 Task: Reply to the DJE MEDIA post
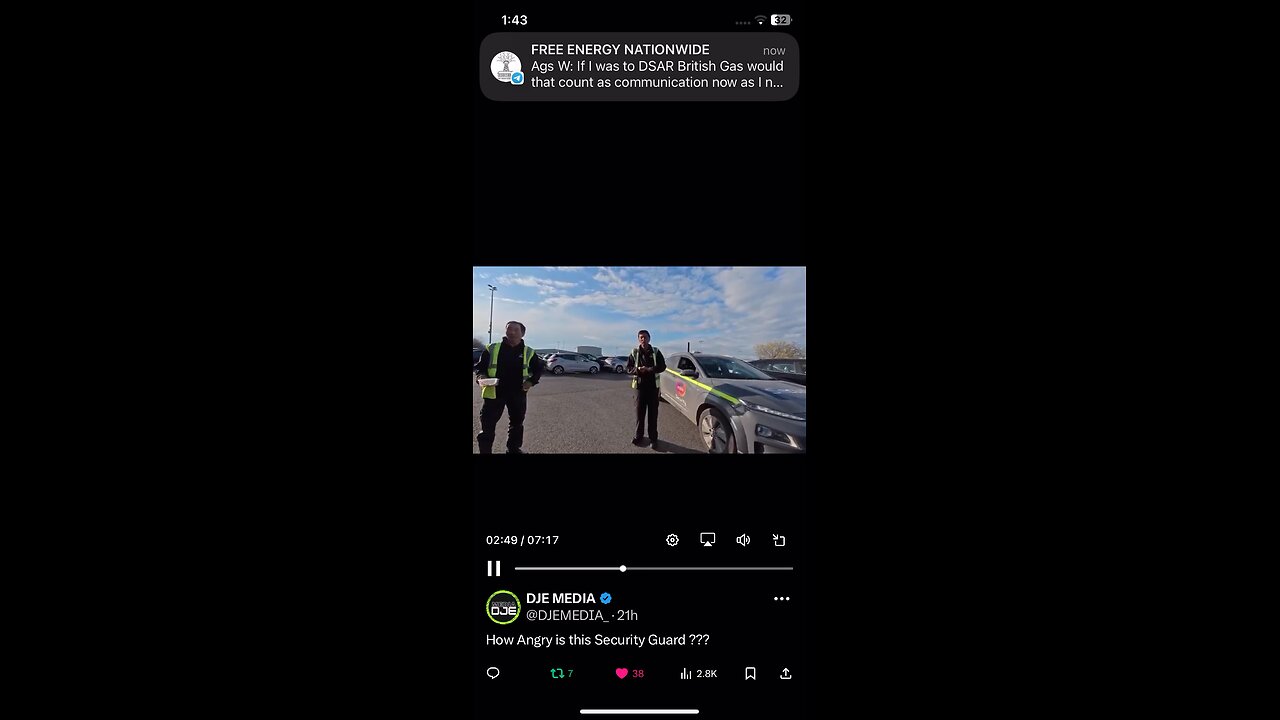point(493,673)
